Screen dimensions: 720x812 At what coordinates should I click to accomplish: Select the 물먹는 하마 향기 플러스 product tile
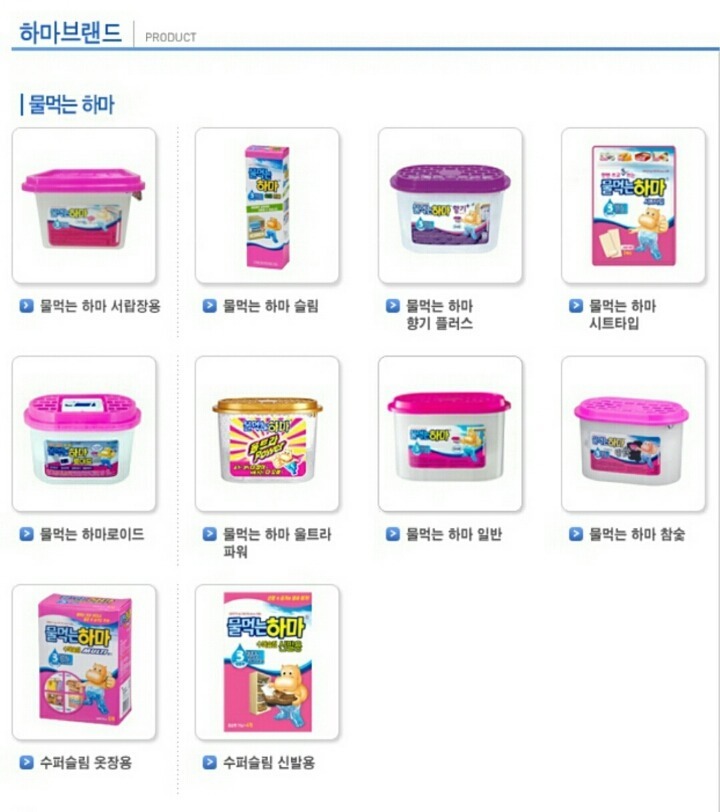(450, 206)
